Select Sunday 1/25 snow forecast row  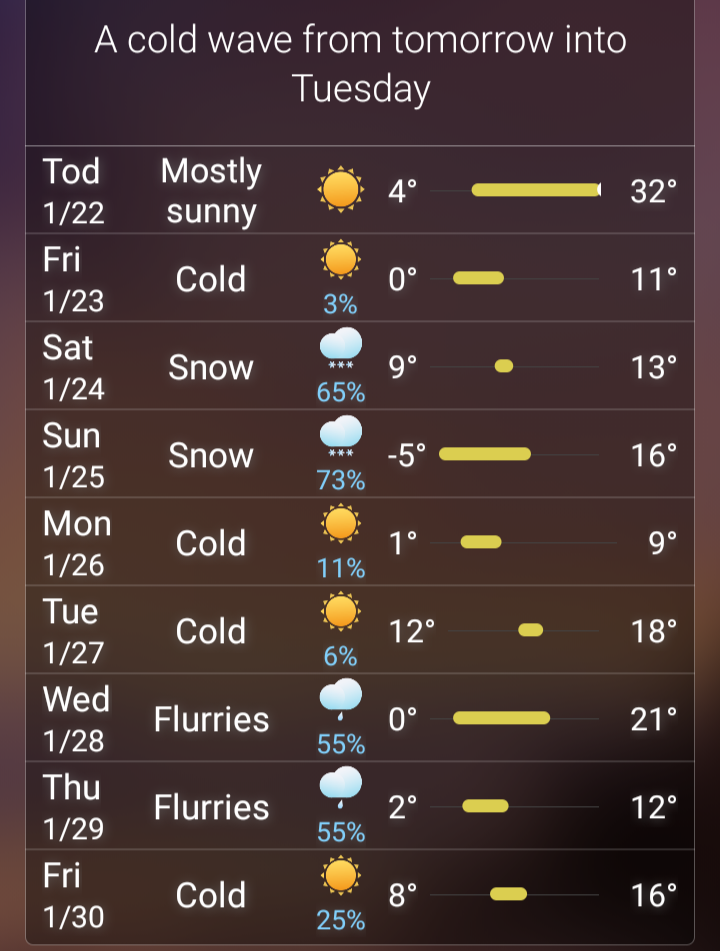click(x=360, y=454)
